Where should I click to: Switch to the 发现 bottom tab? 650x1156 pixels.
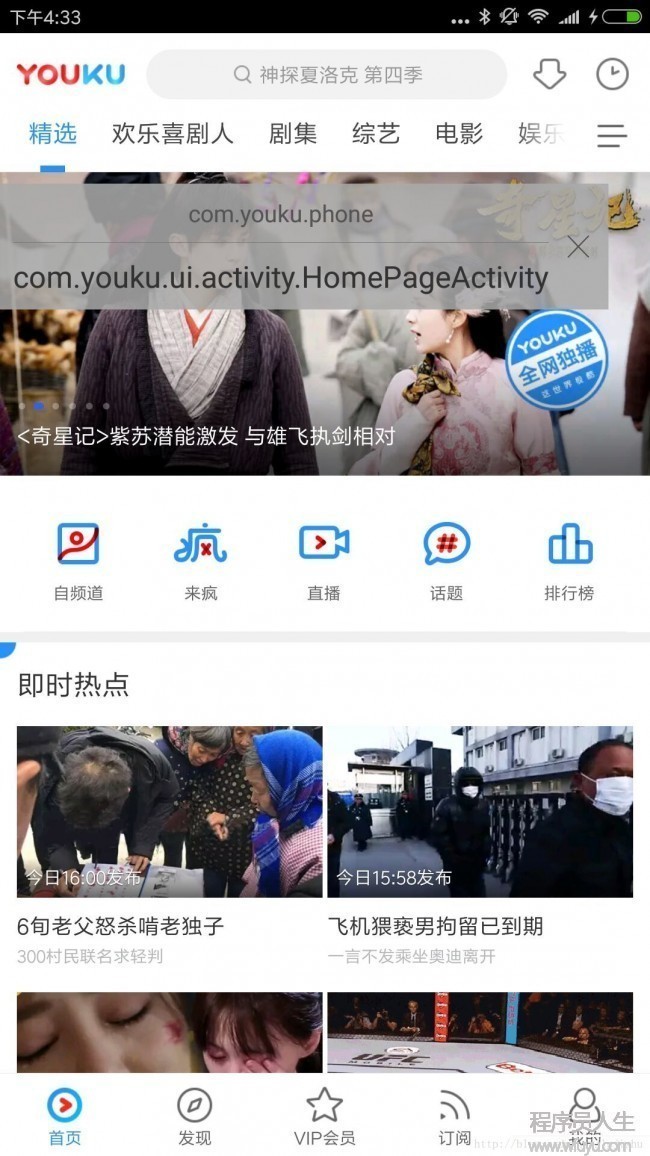coord(195,1117)
